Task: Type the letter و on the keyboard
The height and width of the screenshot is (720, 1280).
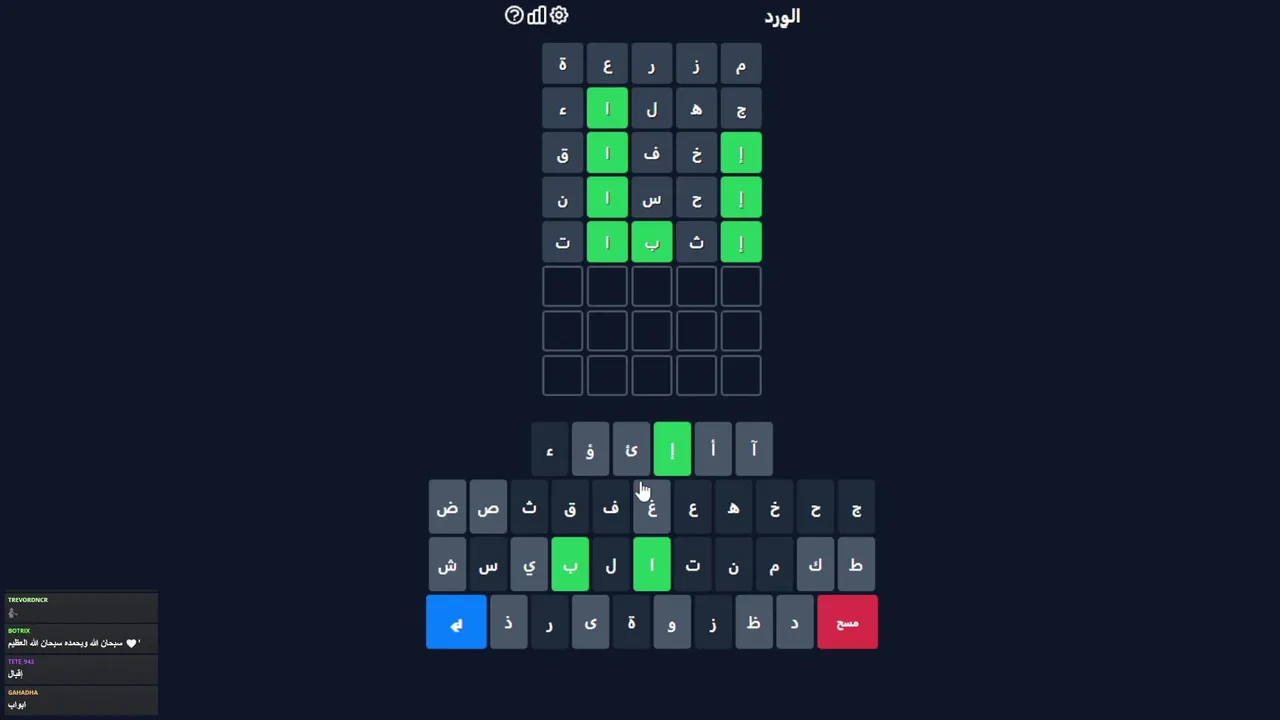Action: tap(672, 622)
